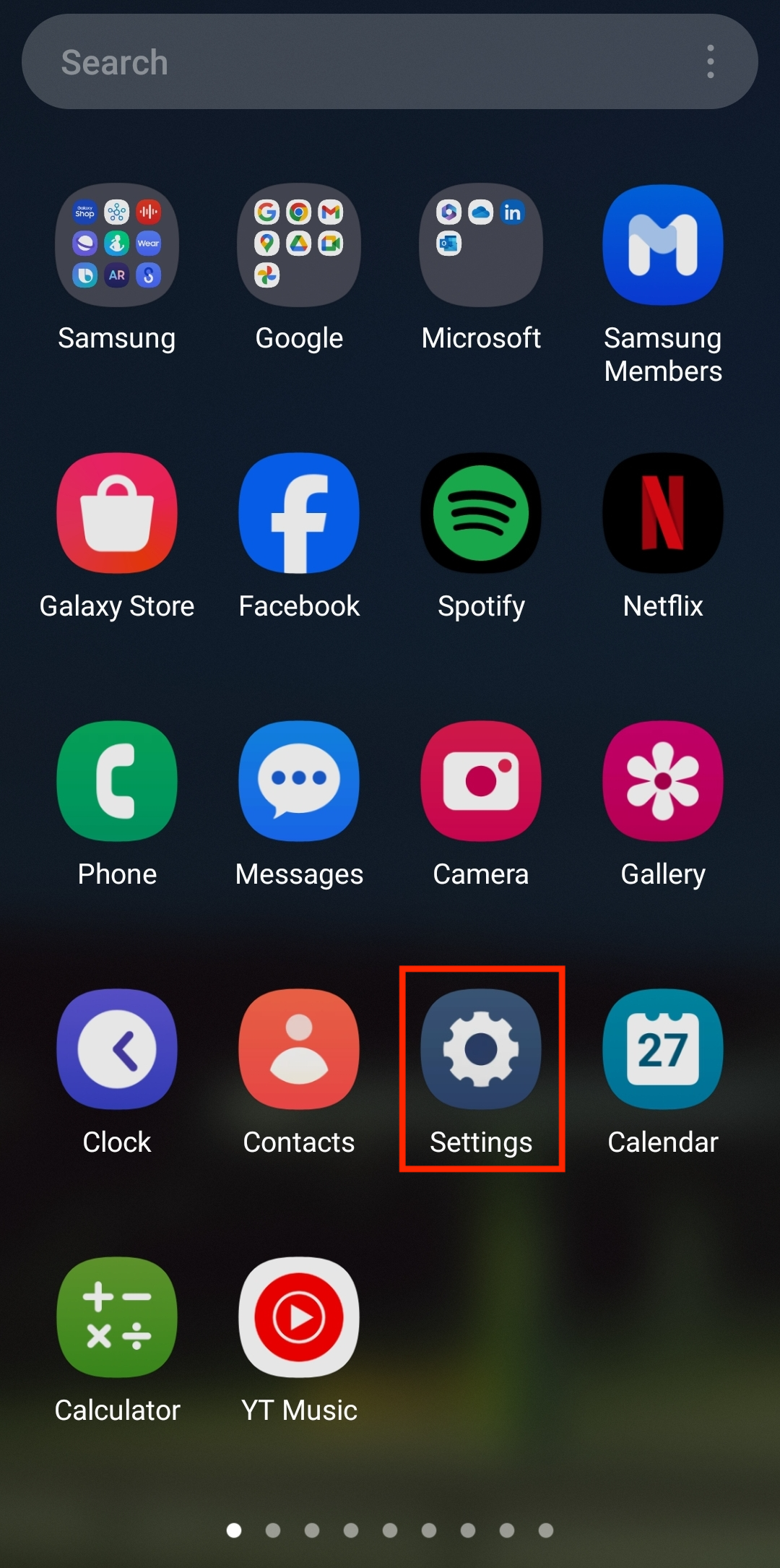Open the Gallery app
Viewport: 780px width, 1568px height.
point(663,781)
